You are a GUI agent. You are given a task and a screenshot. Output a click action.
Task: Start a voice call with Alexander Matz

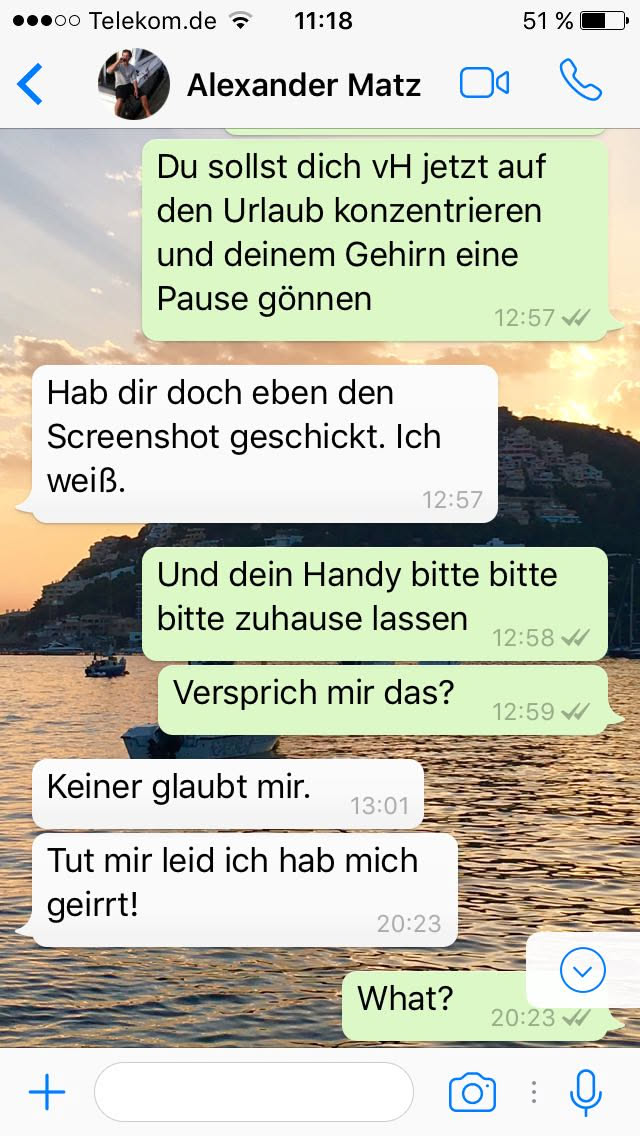pos(580,82)
